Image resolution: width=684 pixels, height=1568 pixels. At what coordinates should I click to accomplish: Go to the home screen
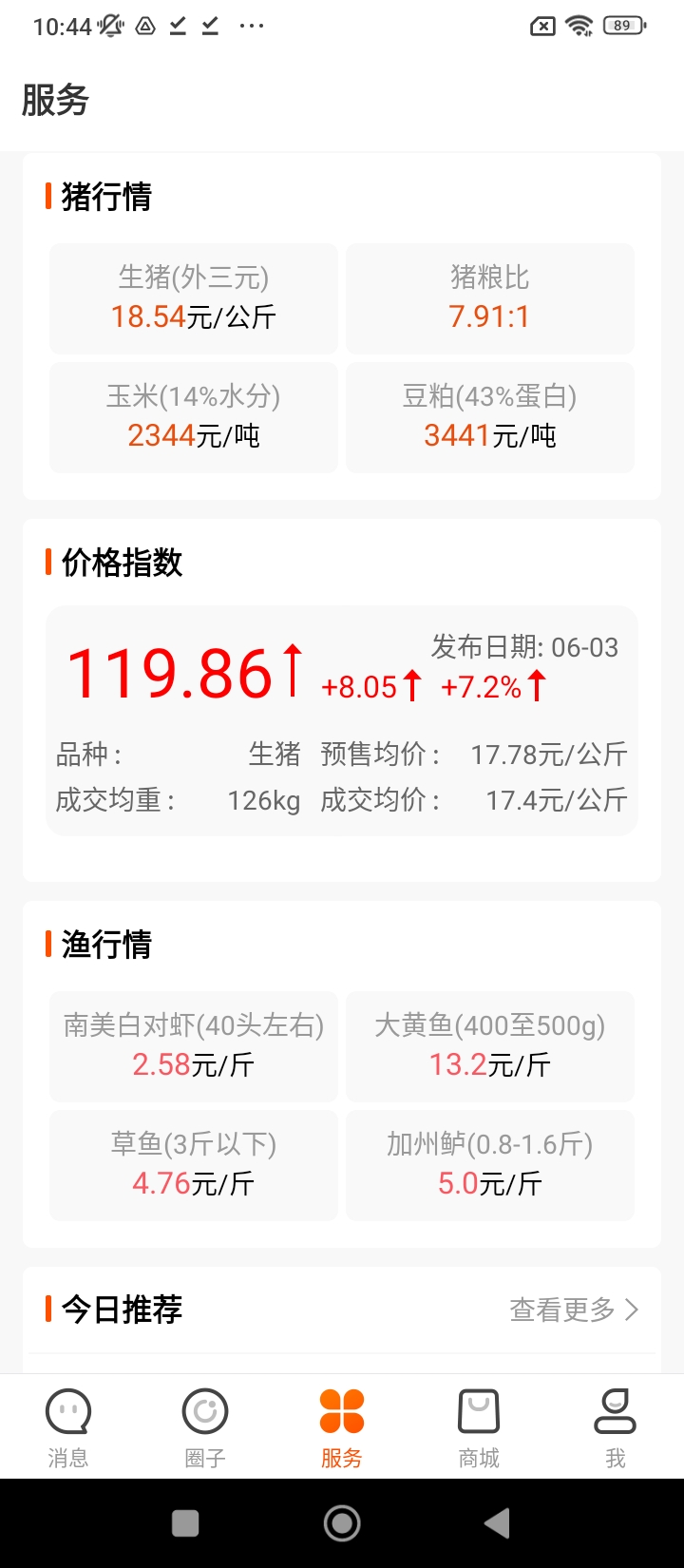click(x=342, y=1523)
